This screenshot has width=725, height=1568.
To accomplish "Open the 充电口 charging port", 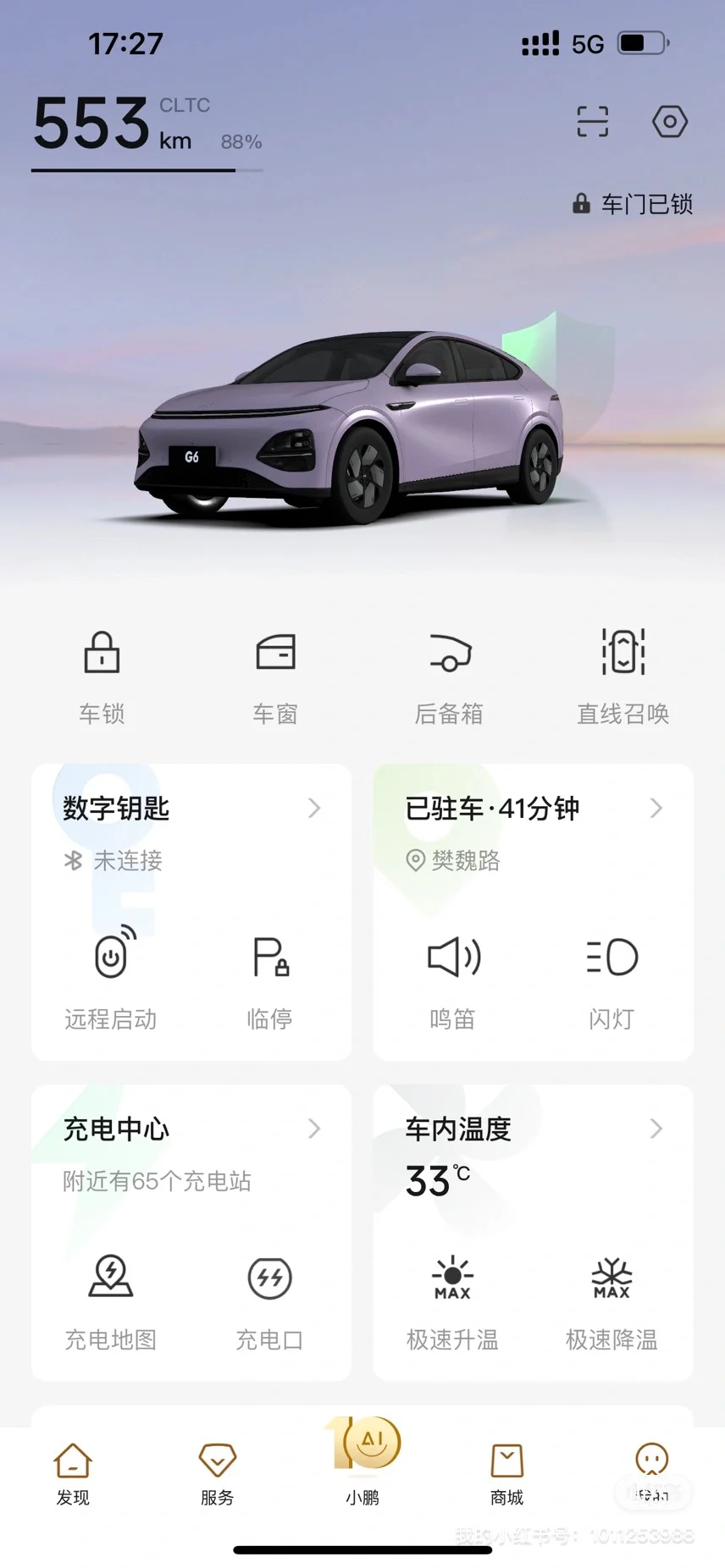I will [269, 1300].
